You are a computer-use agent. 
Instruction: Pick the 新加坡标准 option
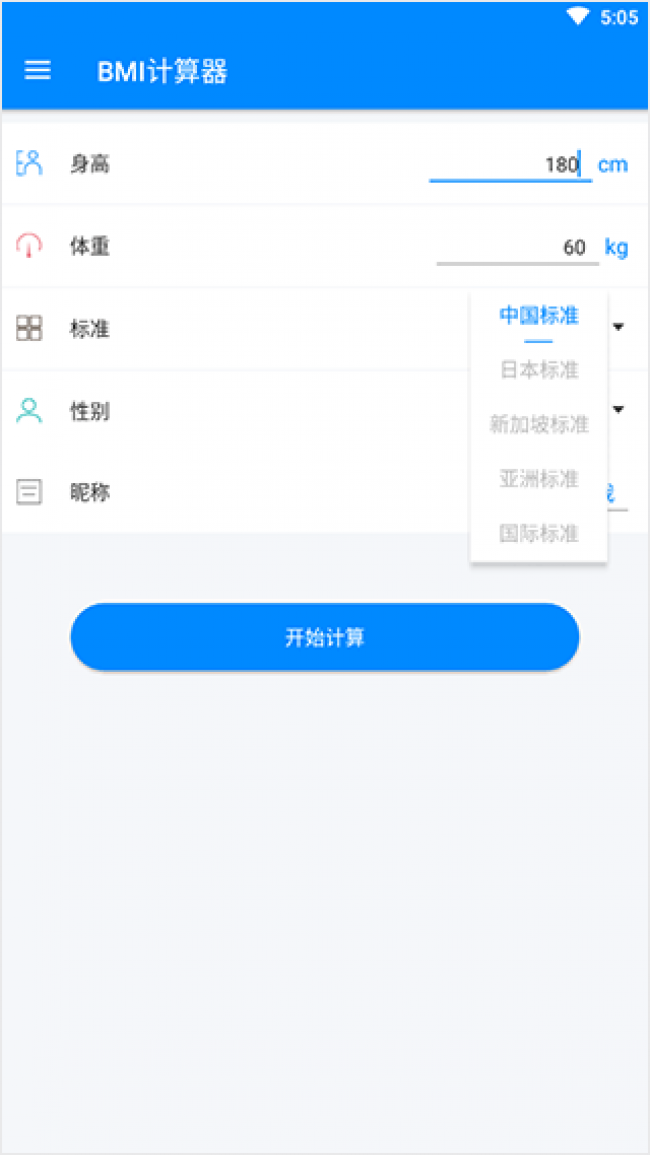click(x=539, y=424)
